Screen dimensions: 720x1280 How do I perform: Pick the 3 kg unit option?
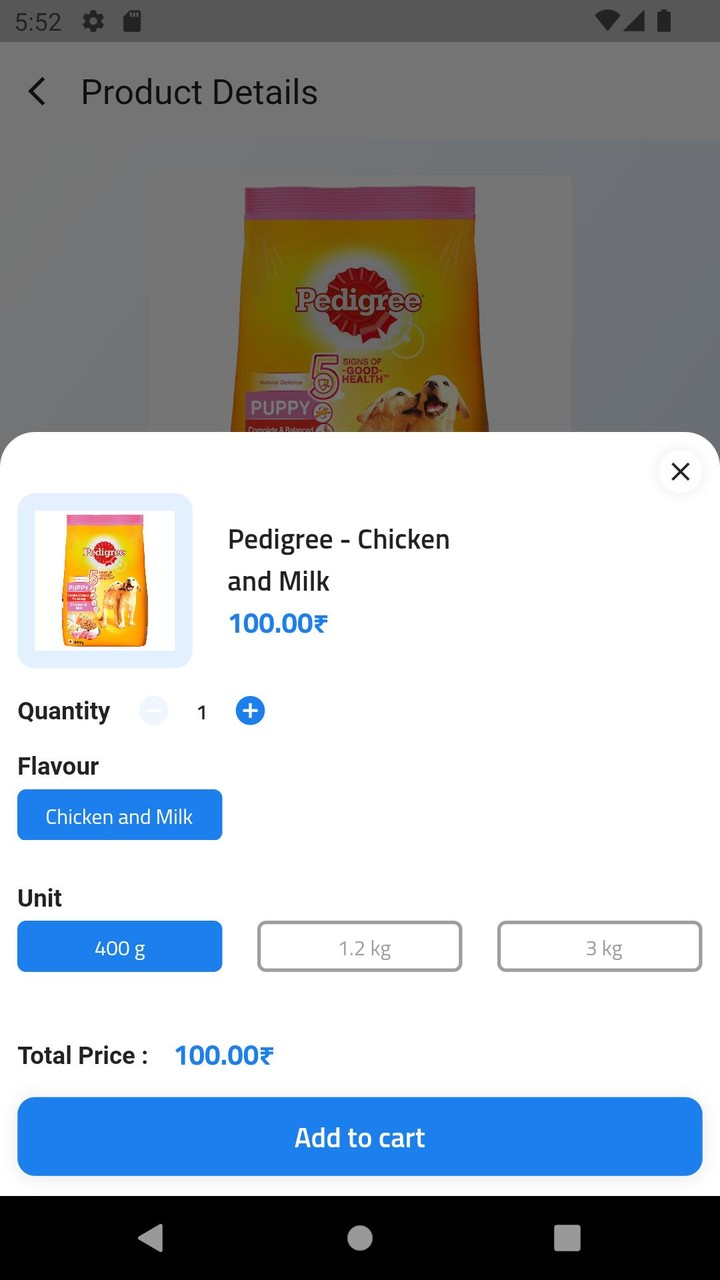(600, 946)
